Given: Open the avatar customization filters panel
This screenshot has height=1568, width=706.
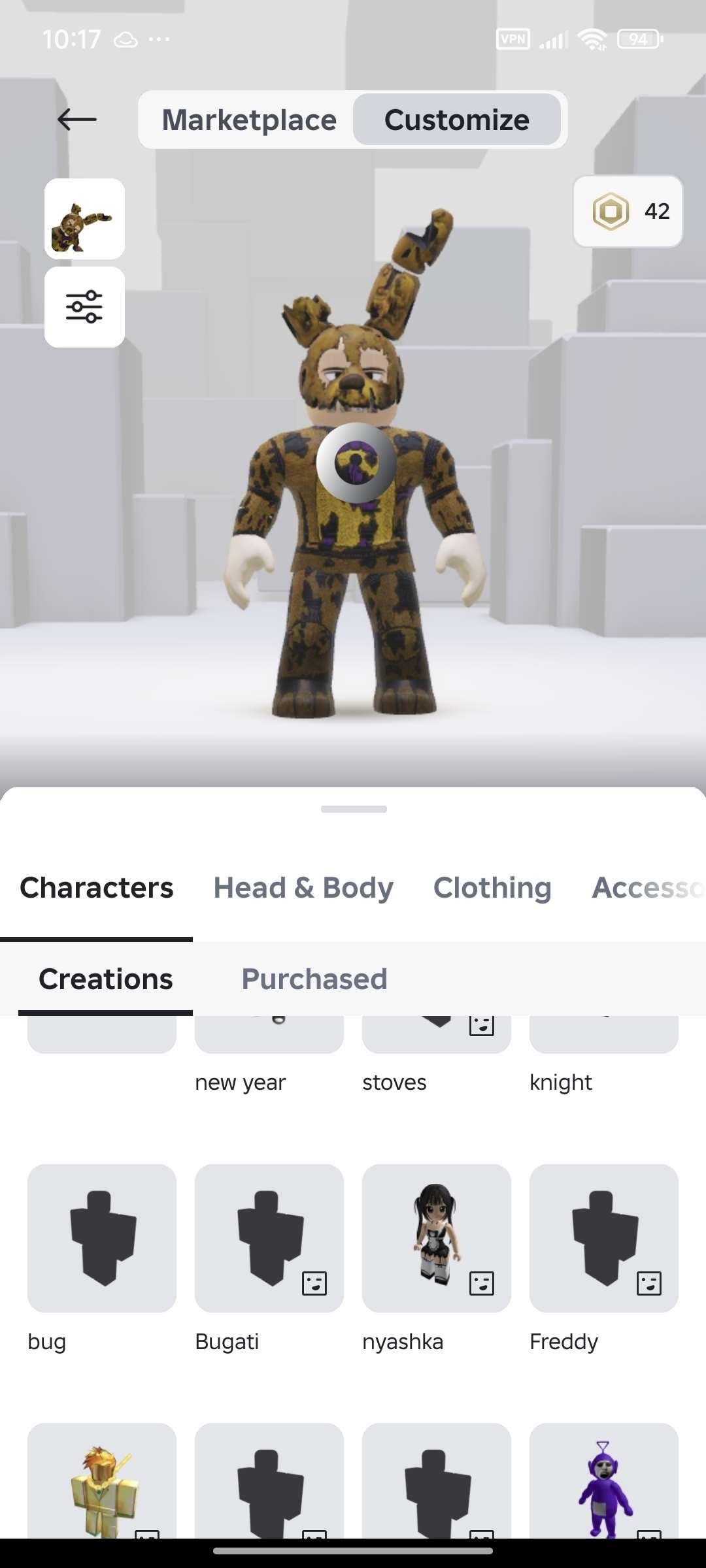Looking at the screenshot, I should [x=84, y=307].
